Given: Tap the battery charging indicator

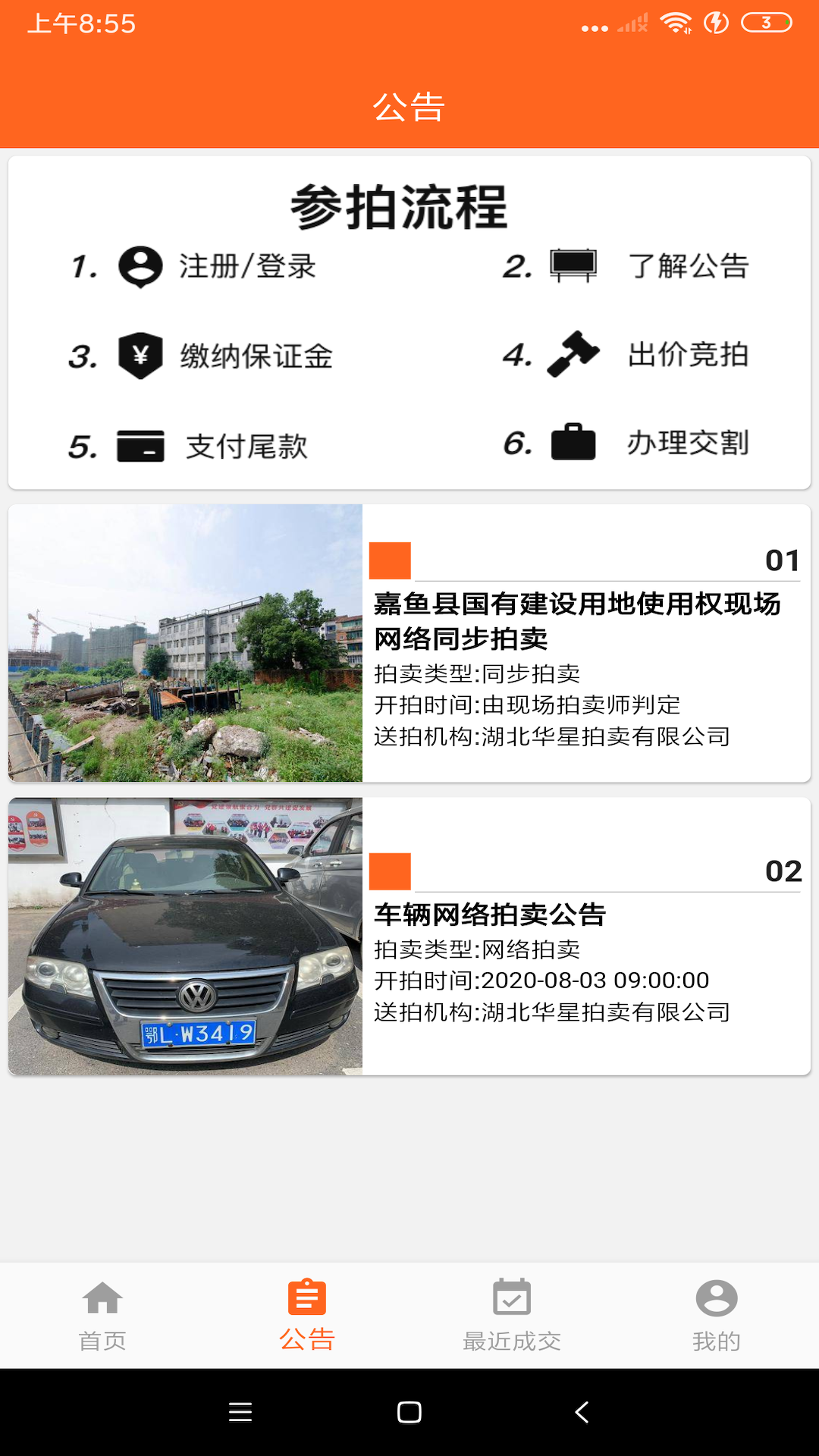Looking at the screenshot, I should point(717,24).
